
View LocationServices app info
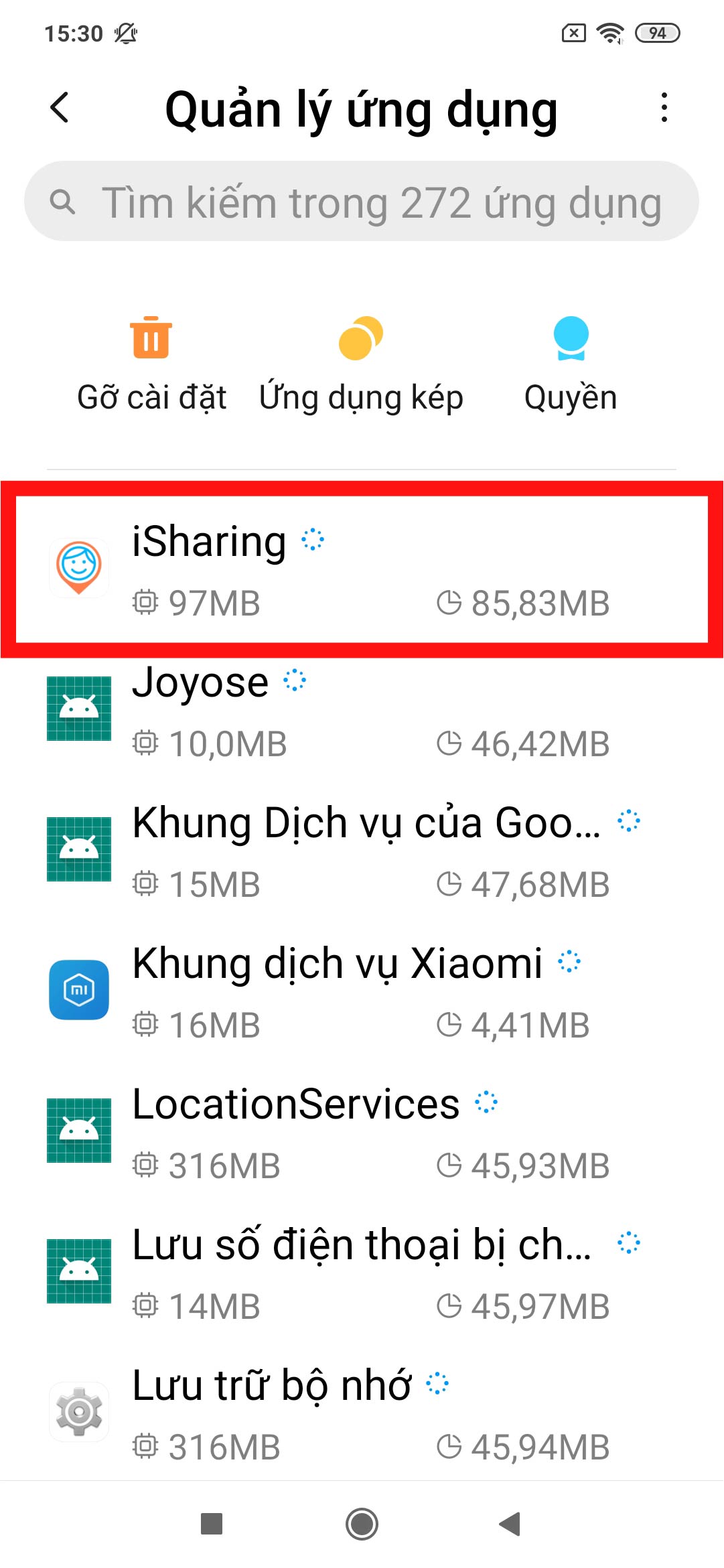point(362,1133)
